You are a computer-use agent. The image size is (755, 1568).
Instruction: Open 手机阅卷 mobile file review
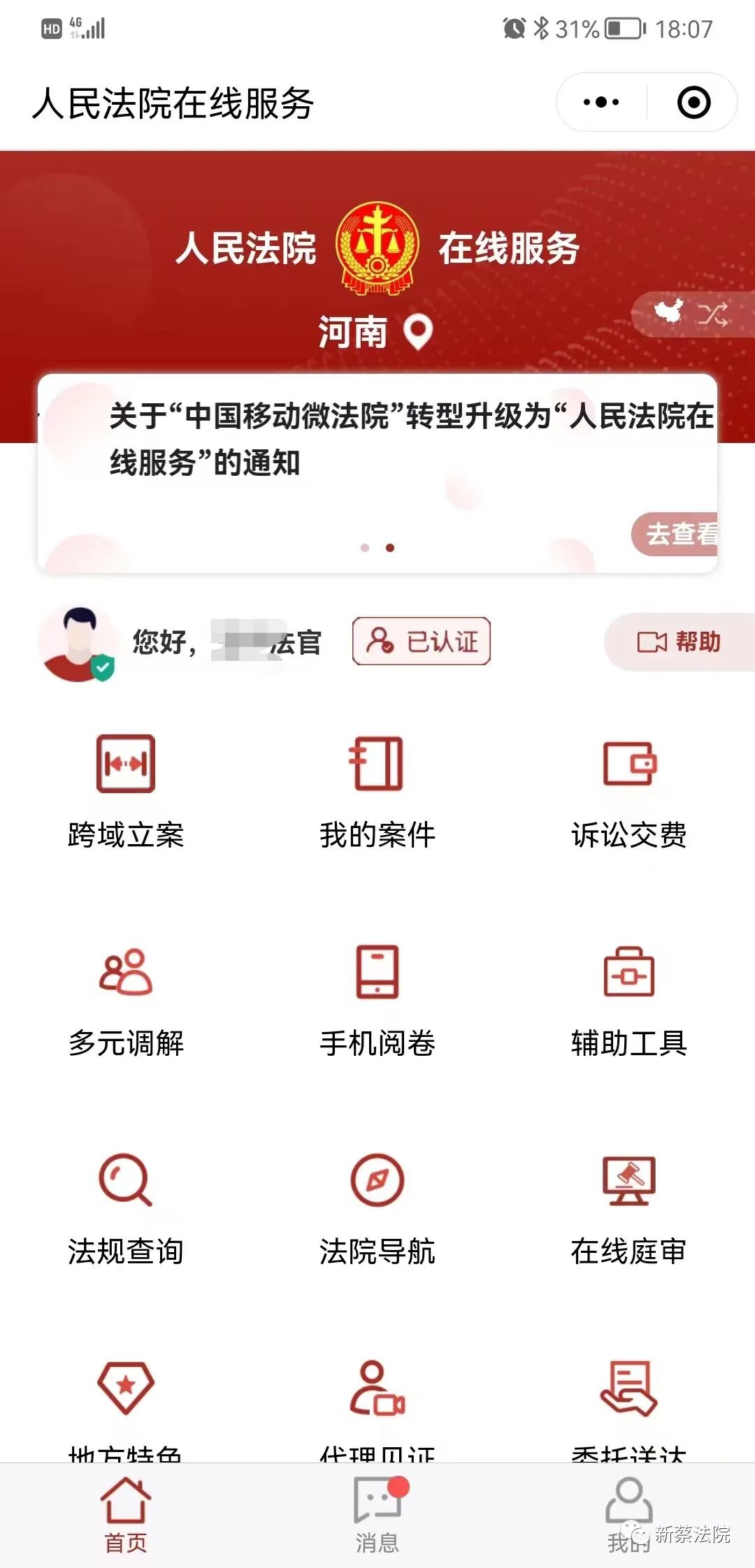point(377,999)
